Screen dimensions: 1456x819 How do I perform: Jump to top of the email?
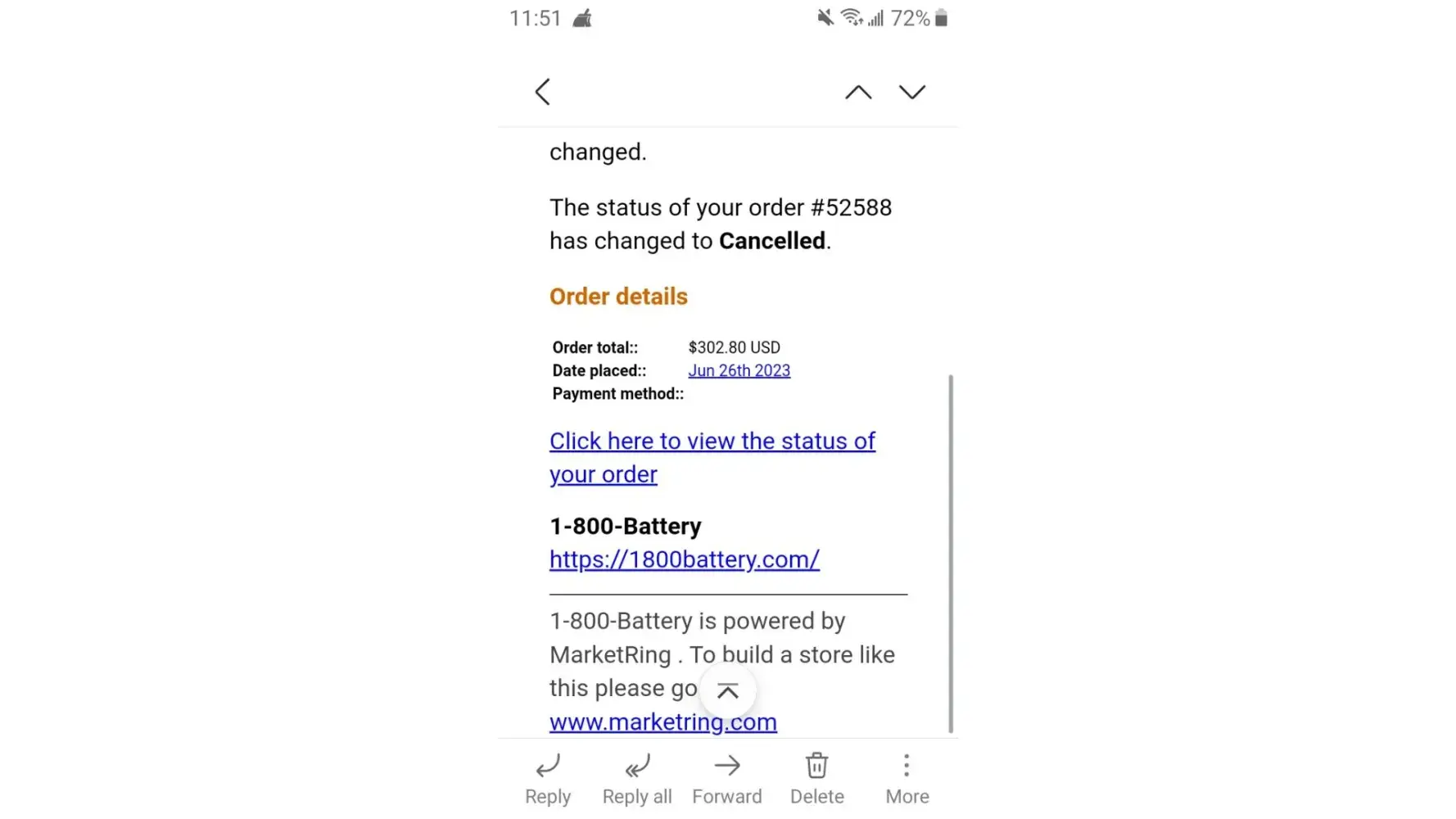[727, 691]
